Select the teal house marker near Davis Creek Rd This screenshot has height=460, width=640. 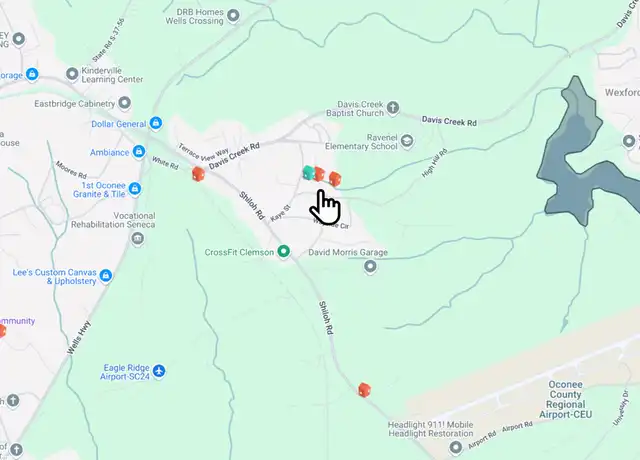pos(309,173)
